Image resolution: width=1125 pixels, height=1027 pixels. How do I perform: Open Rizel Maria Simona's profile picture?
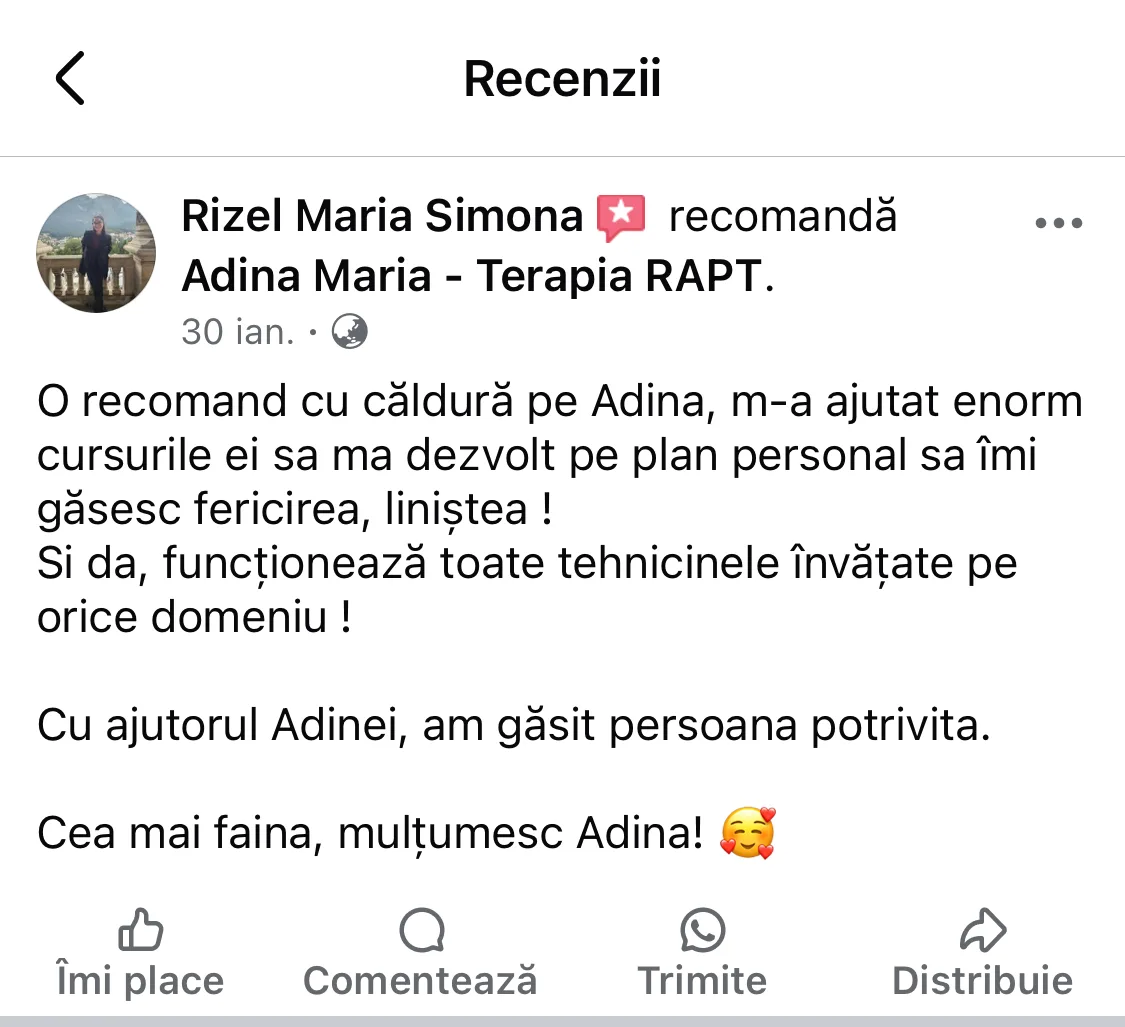point(96,253)
